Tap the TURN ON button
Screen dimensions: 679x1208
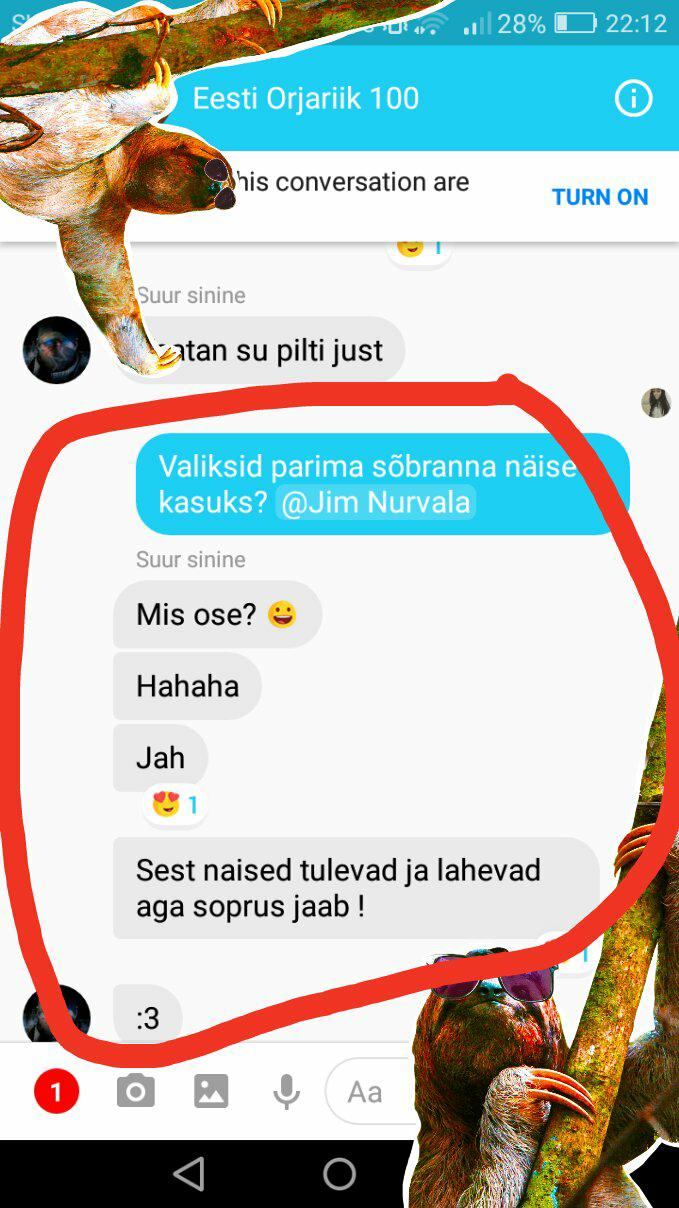tap(600, 197)
